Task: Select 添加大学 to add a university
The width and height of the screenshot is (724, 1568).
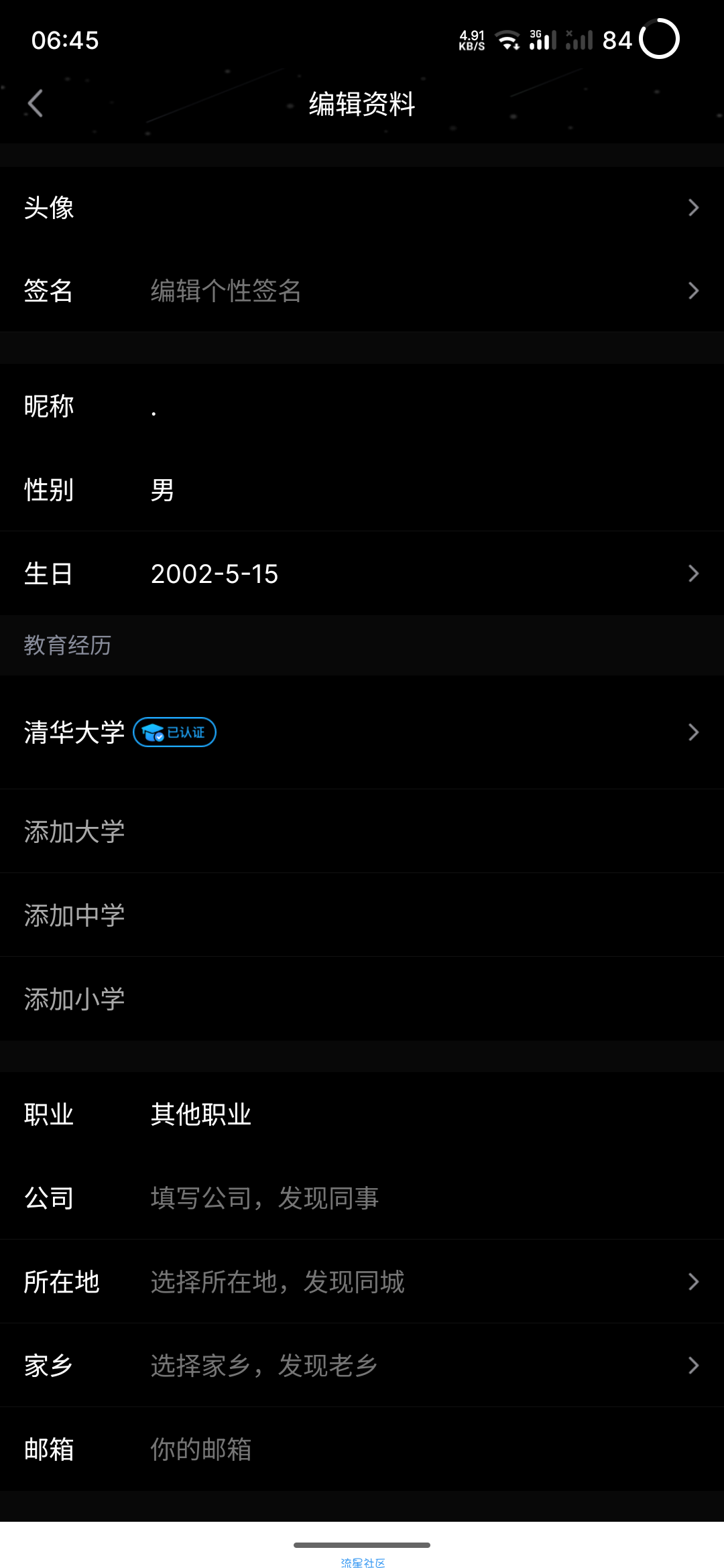Action: (x=75, y=832)
